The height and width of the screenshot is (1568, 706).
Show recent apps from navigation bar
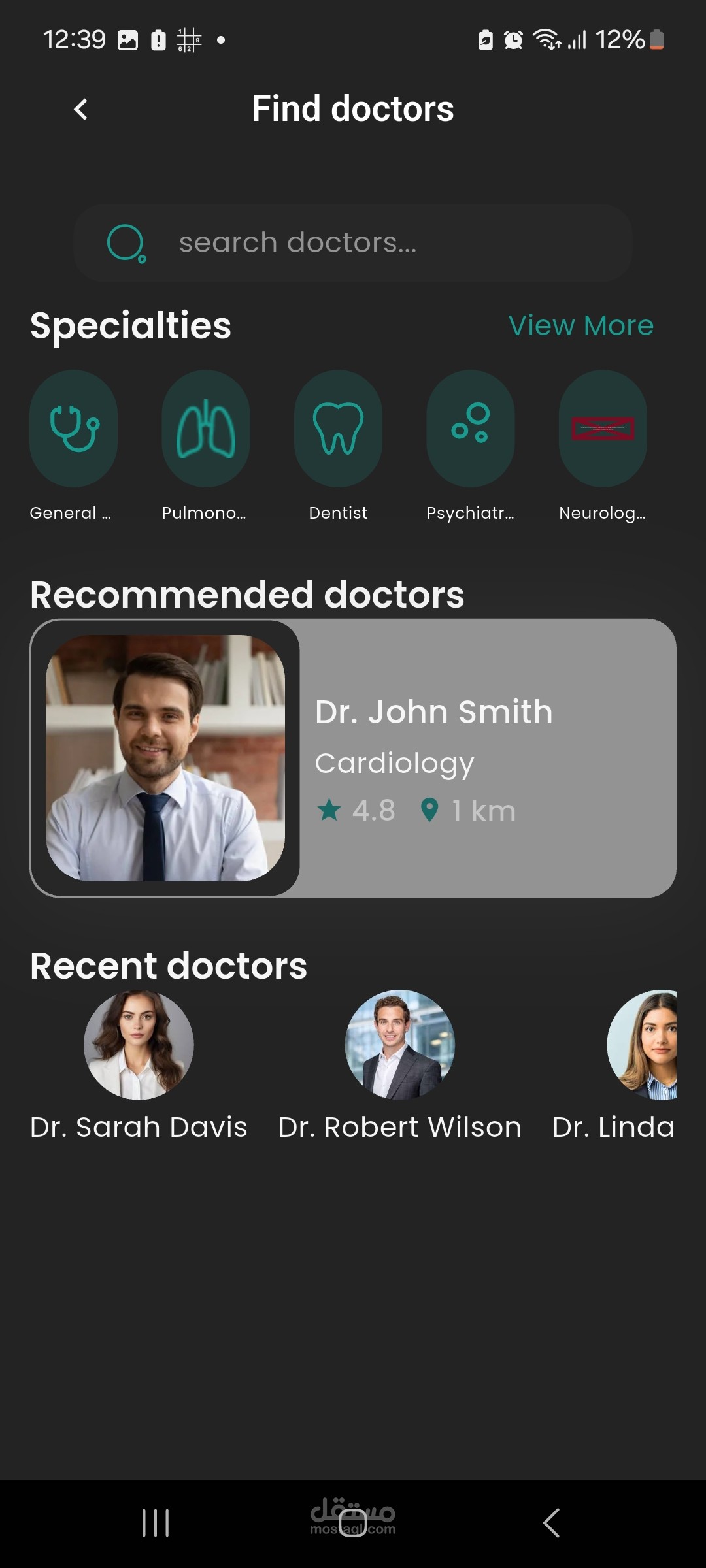(156, 1523)
